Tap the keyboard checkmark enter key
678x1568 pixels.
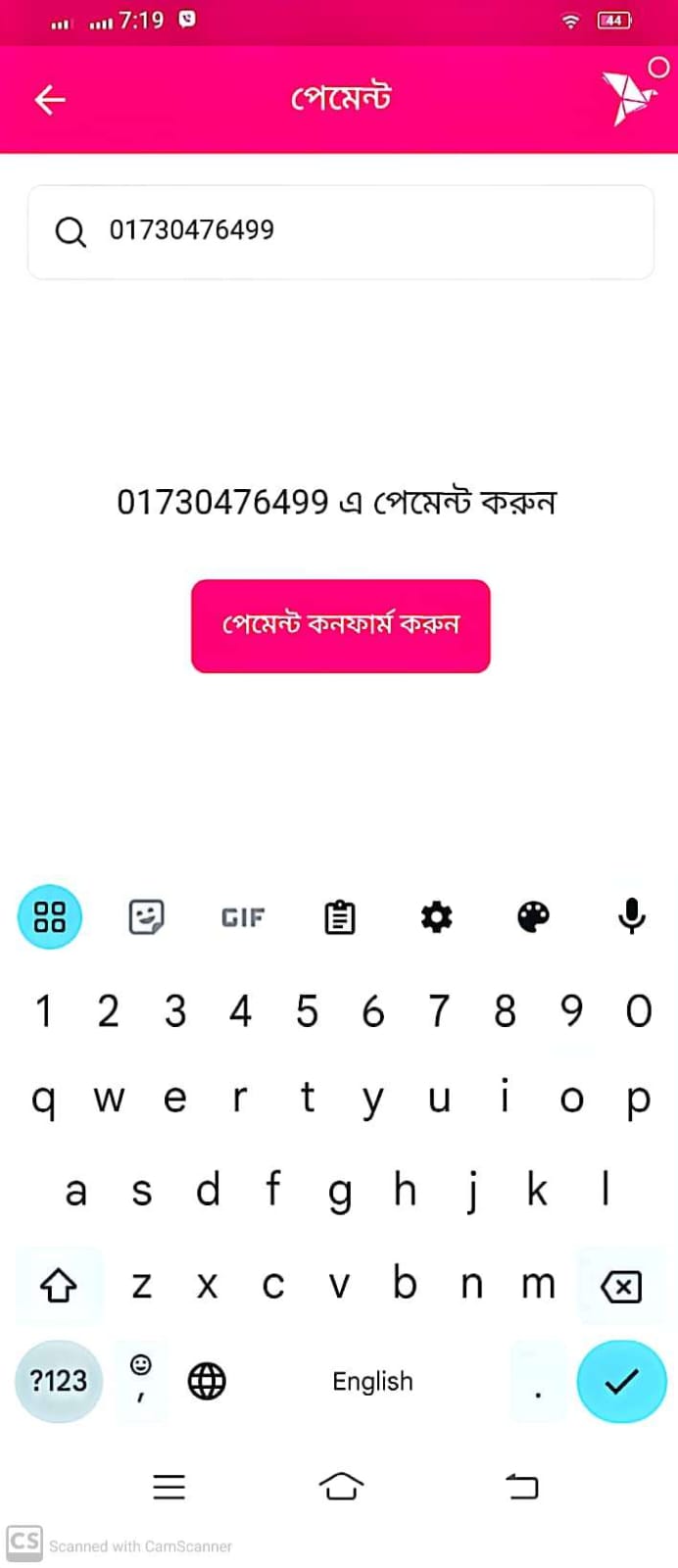621,1381
